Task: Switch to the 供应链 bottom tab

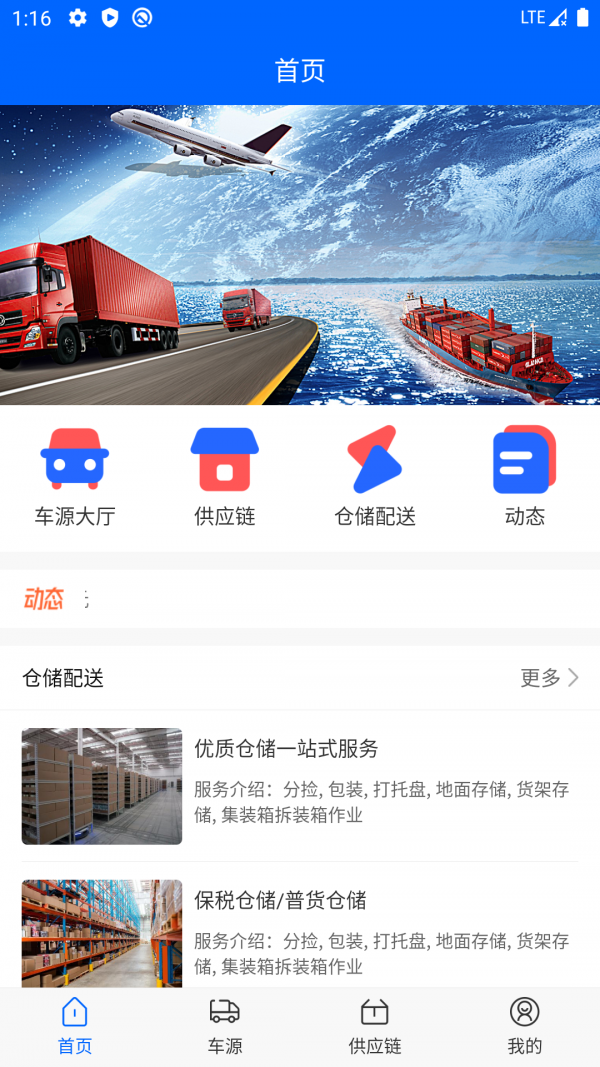Action: point(375,1027)
